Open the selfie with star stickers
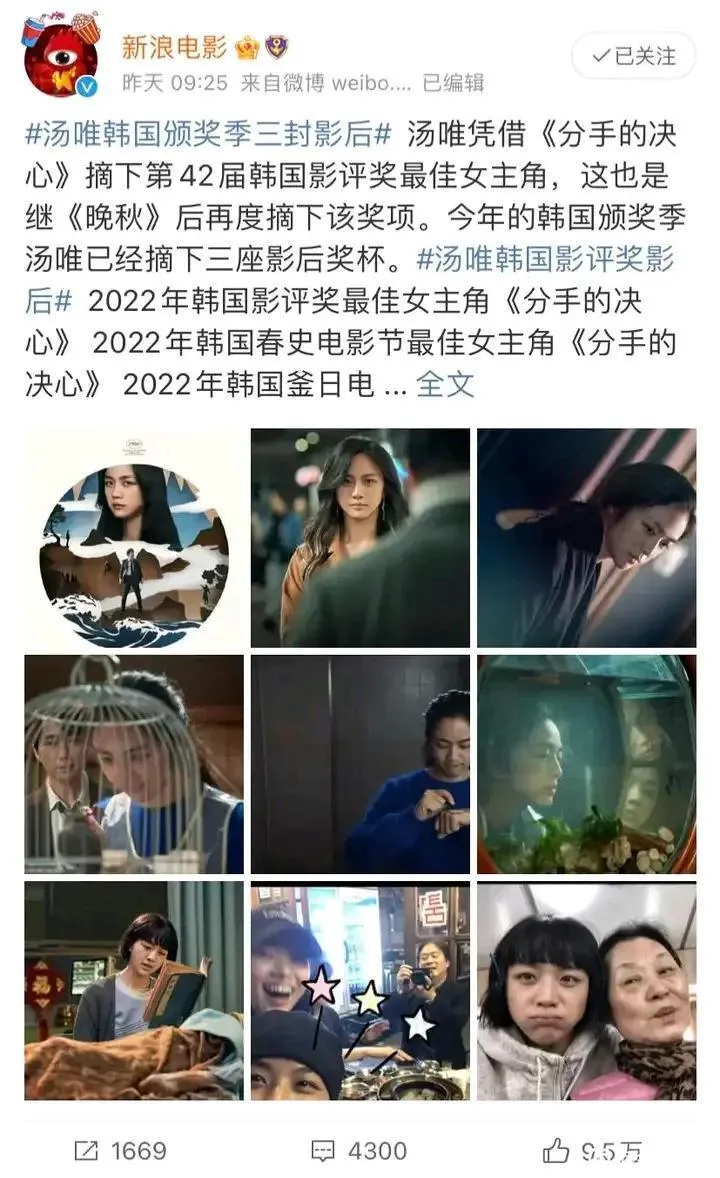Image resolution: width=720 pixels, height=1178 pixels. pyautogui.click(x=360, y=990)
